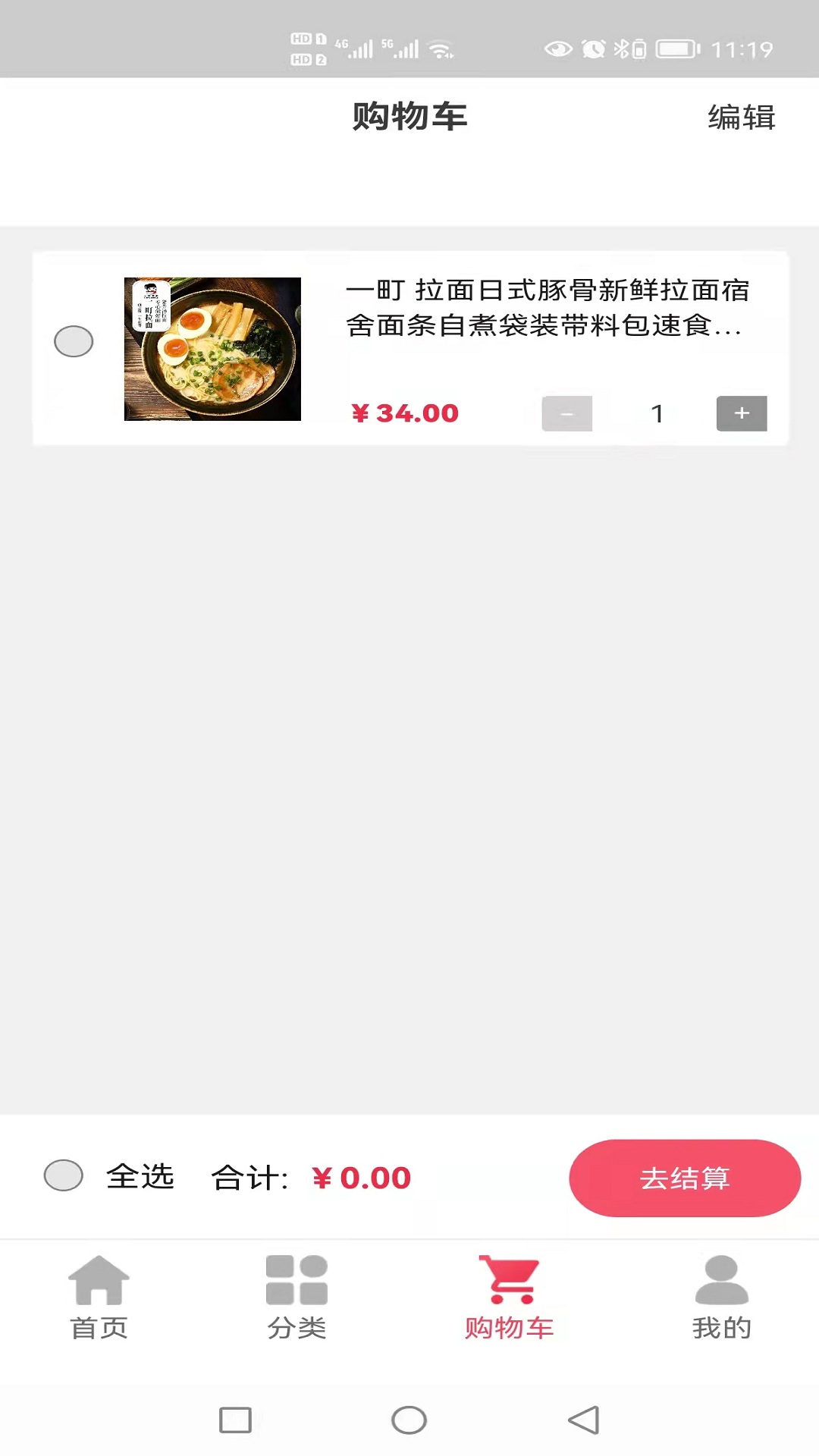Proceed to checkout with 去结算
Screen dimensions: 819x1456
(x=684, y=1178)
